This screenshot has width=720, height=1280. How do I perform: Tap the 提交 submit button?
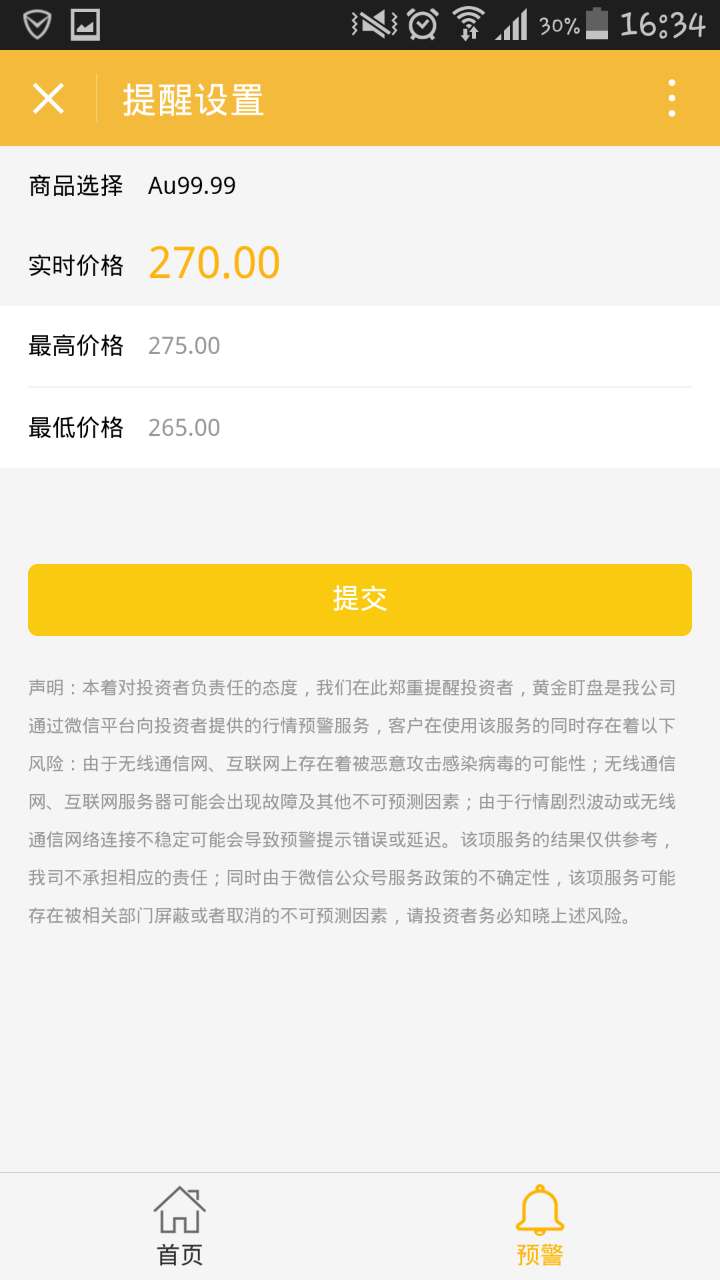tap(360, 599)
